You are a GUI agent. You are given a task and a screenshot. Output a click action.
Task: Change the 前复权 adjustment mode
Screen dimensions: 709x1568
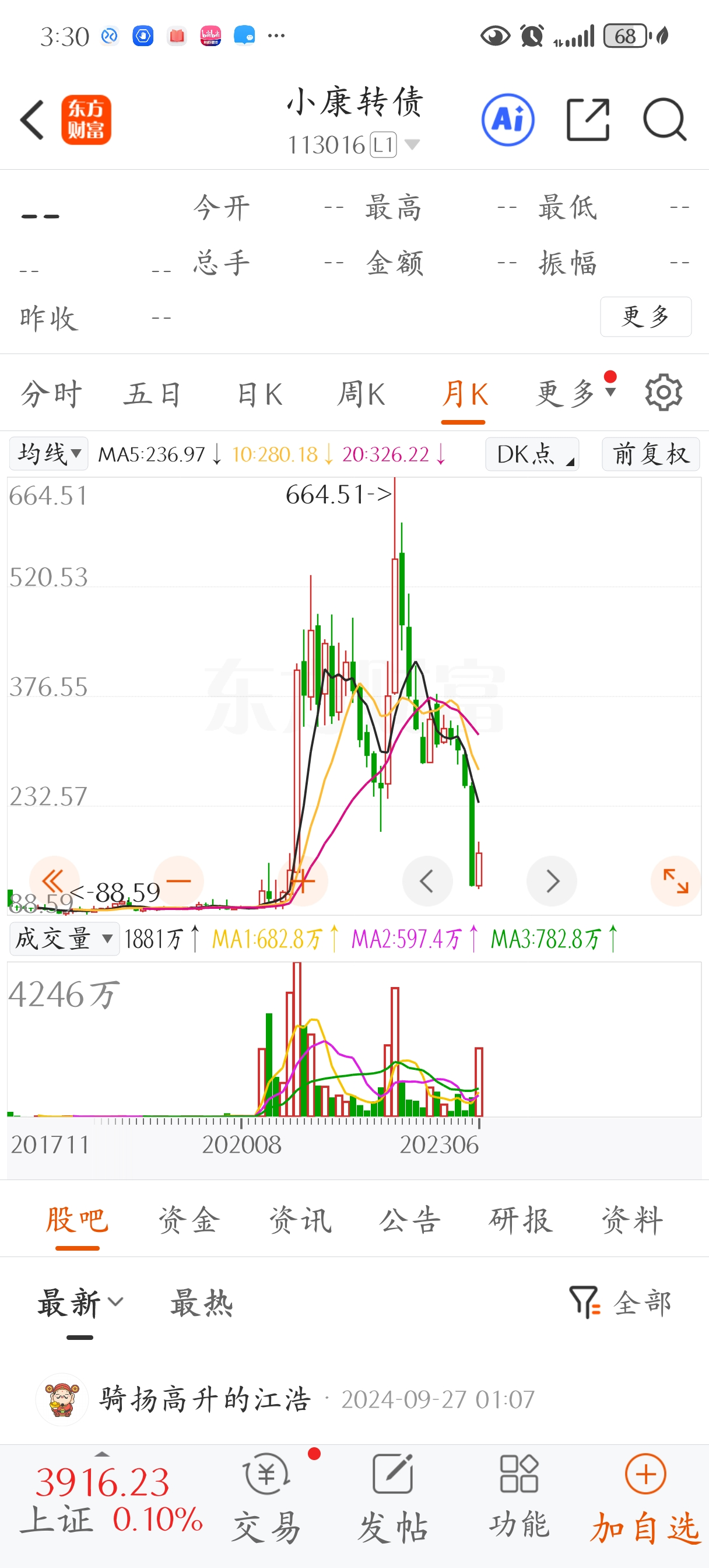pyautogui.click(x=650, y=454)
